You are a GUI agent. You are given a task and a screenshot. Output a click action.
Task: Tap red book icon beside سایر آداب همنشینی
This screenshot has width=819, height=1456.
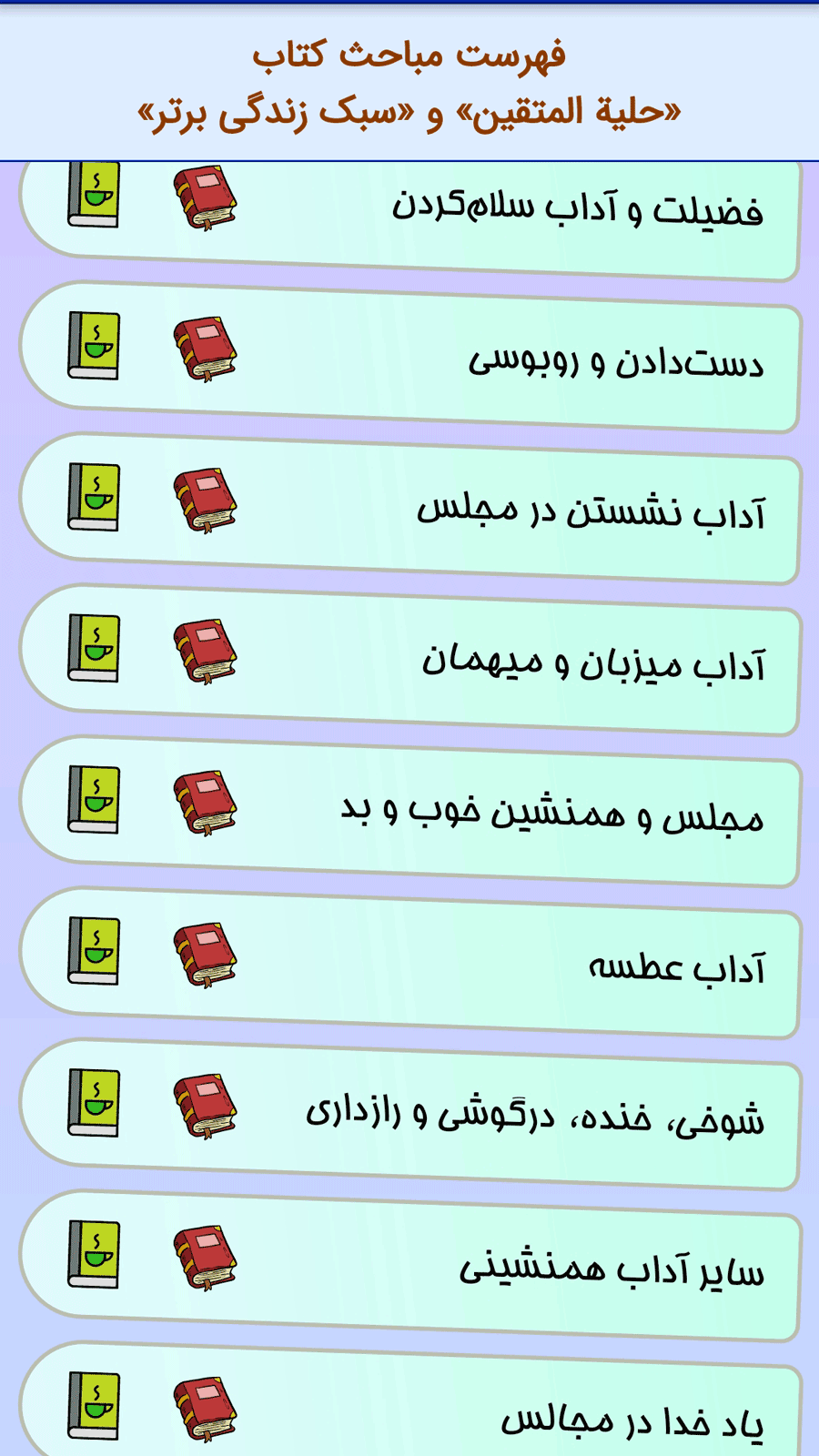click(205, 1258)
